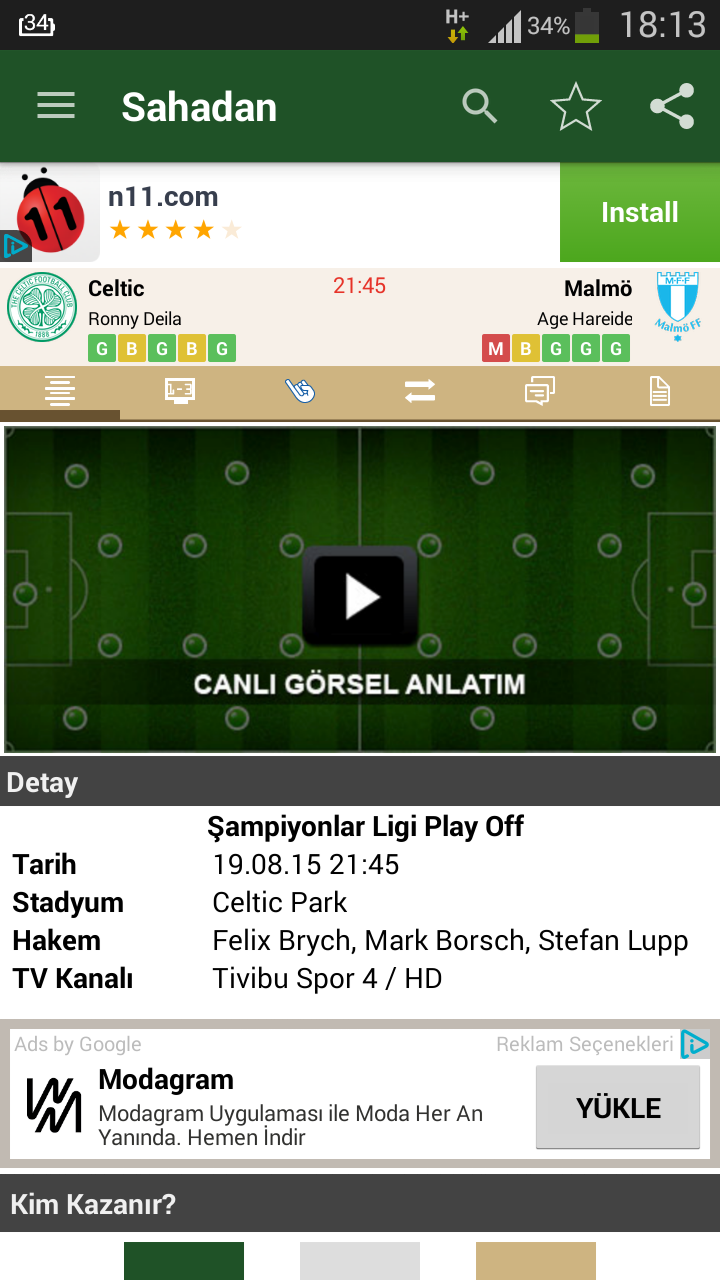Tap YÜKLE on the Modagram ad
Viewport: 720px width, 1280px height.
pyautogui.click(x=618, y=1107)
